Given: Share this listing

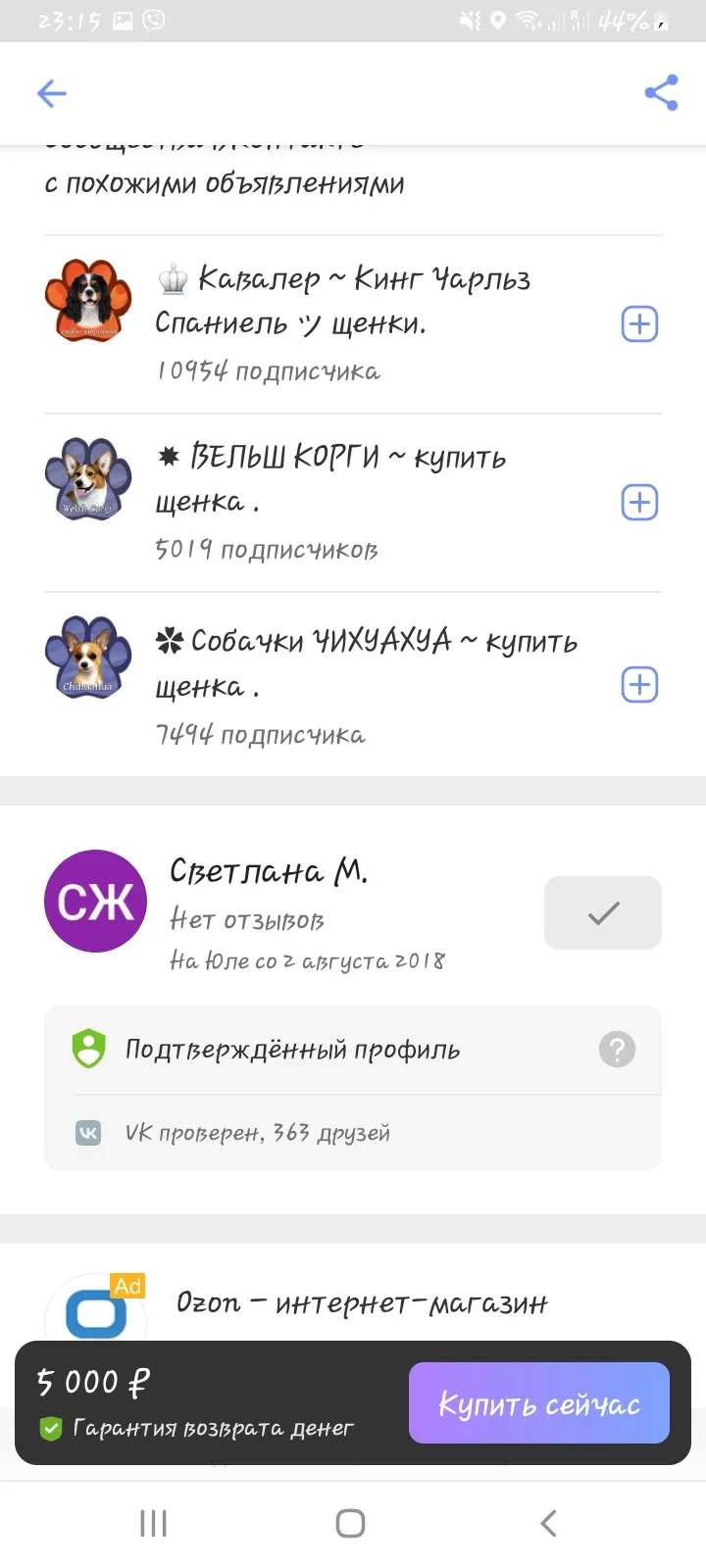Looking at the screenshot, I should click(x=661, y=93).
